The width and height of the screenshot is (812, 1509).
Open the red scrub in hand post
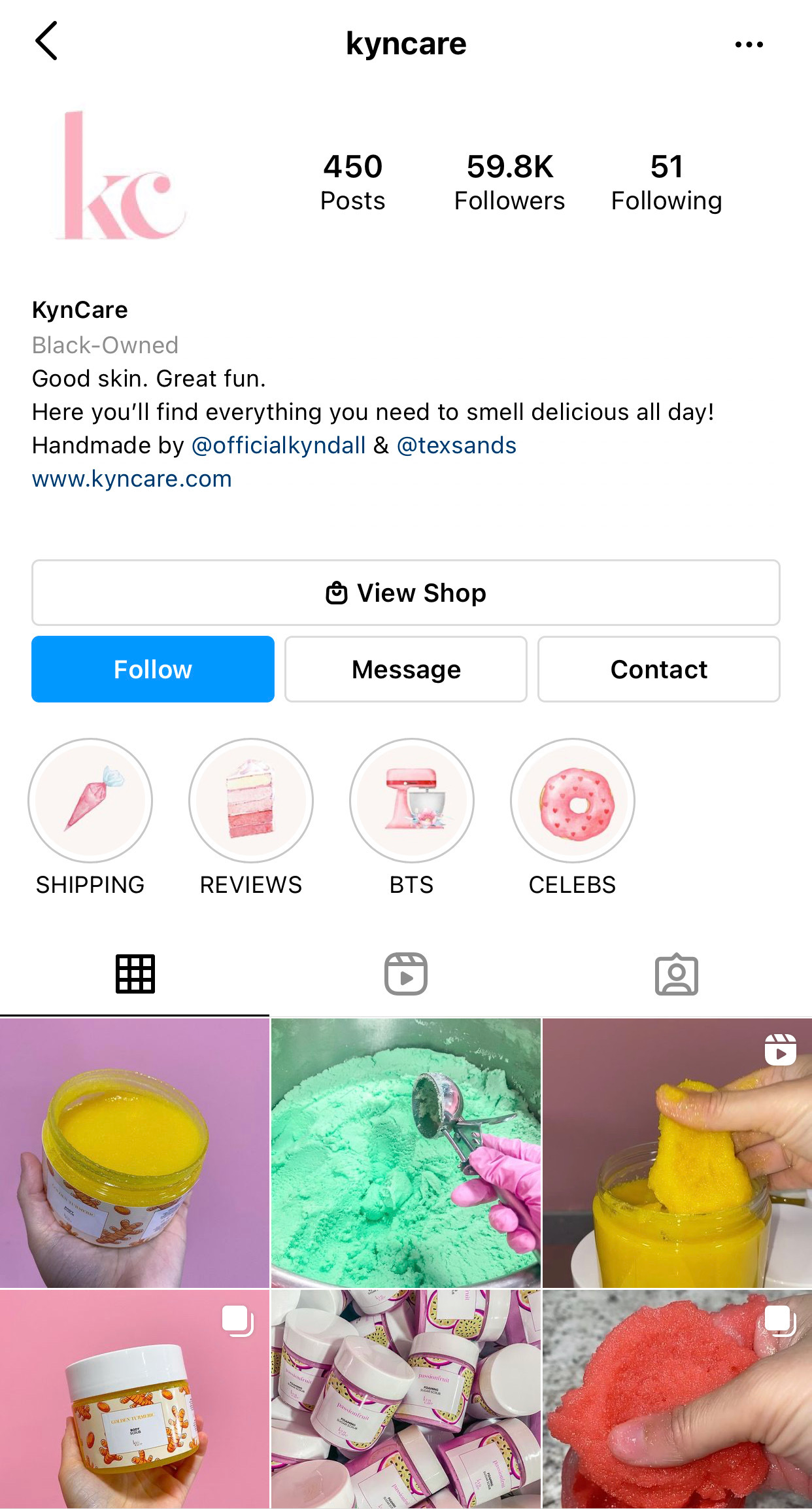(677, 1400)
